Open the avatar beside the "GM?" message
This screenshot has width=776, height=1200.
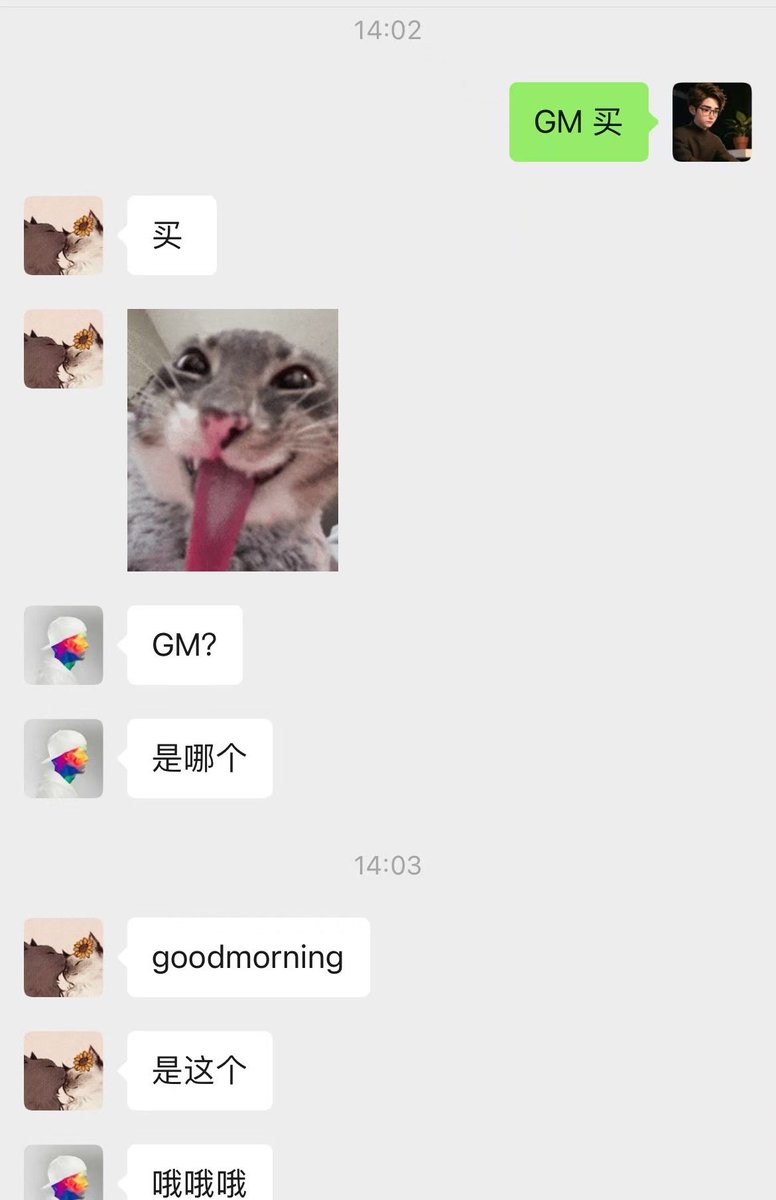click(x=64, y=645)
